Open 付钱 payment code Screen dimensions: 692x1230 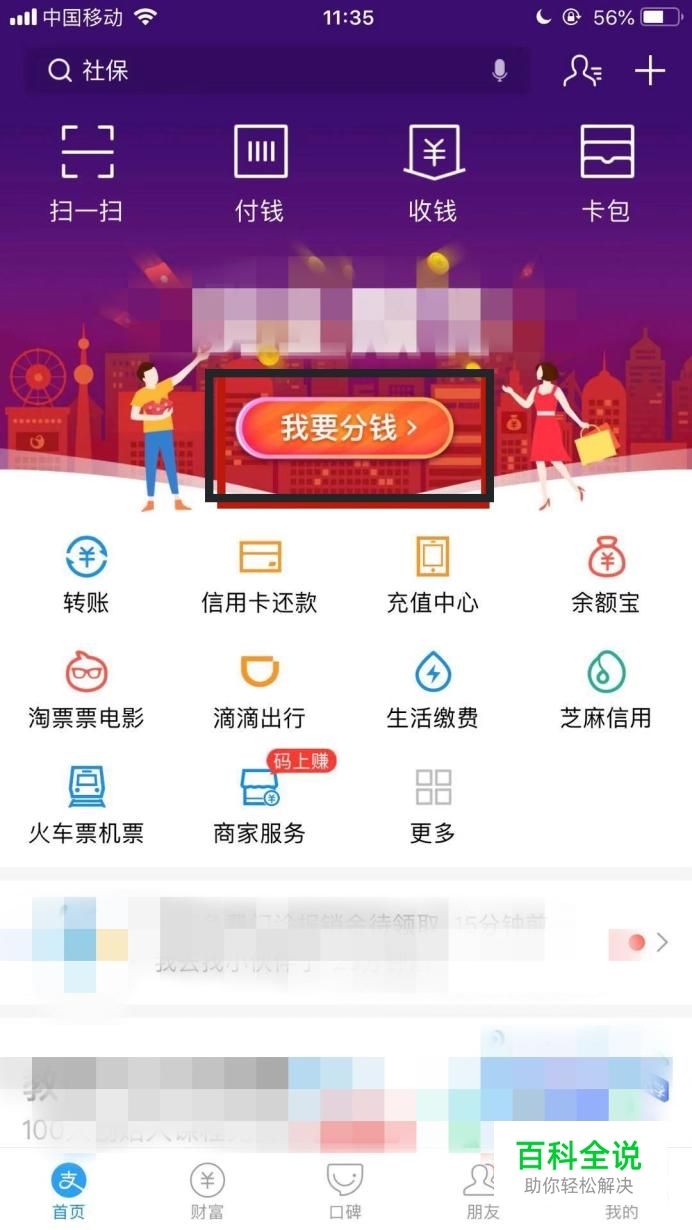coord(259,171)
